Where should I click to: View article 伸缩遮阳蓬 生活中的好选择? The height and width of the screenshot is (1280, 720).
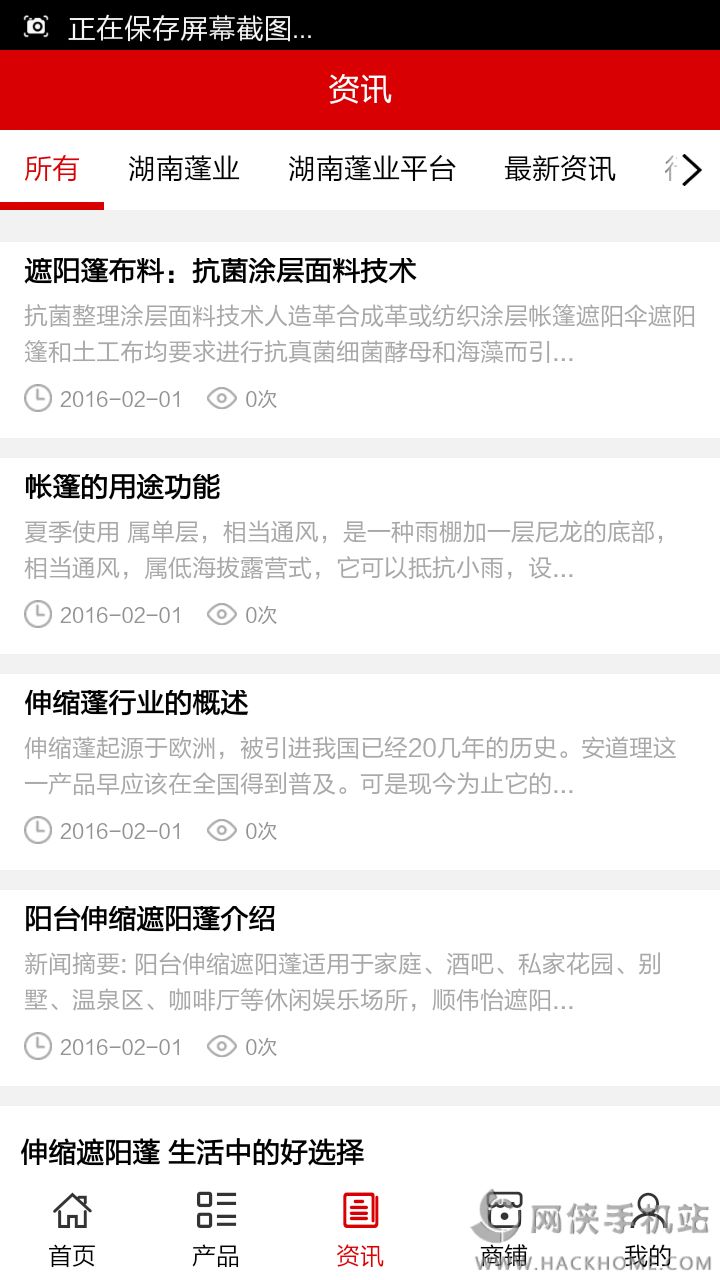[192, 1152]
